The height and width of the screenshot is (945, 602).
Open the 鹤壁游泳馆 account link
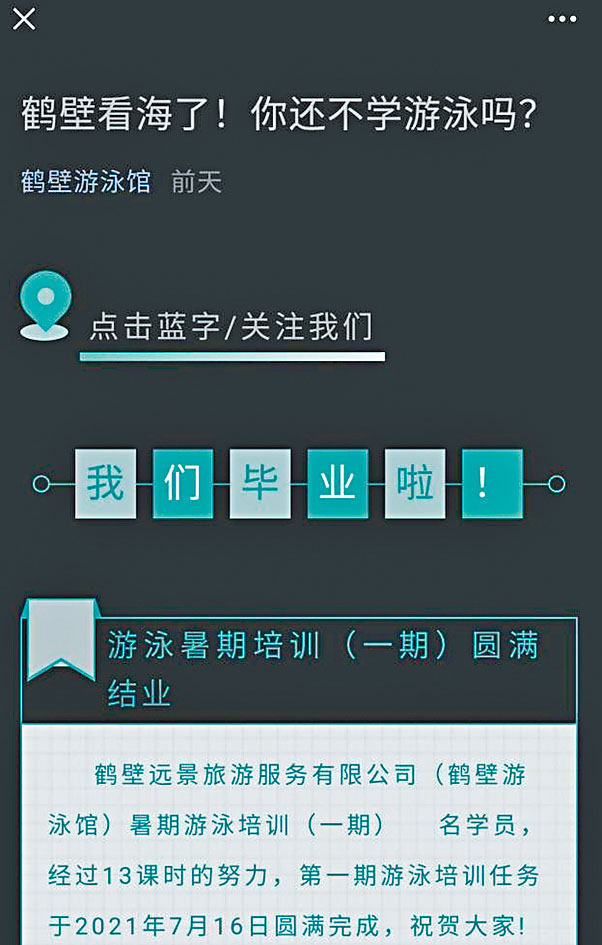coord(86,181)
